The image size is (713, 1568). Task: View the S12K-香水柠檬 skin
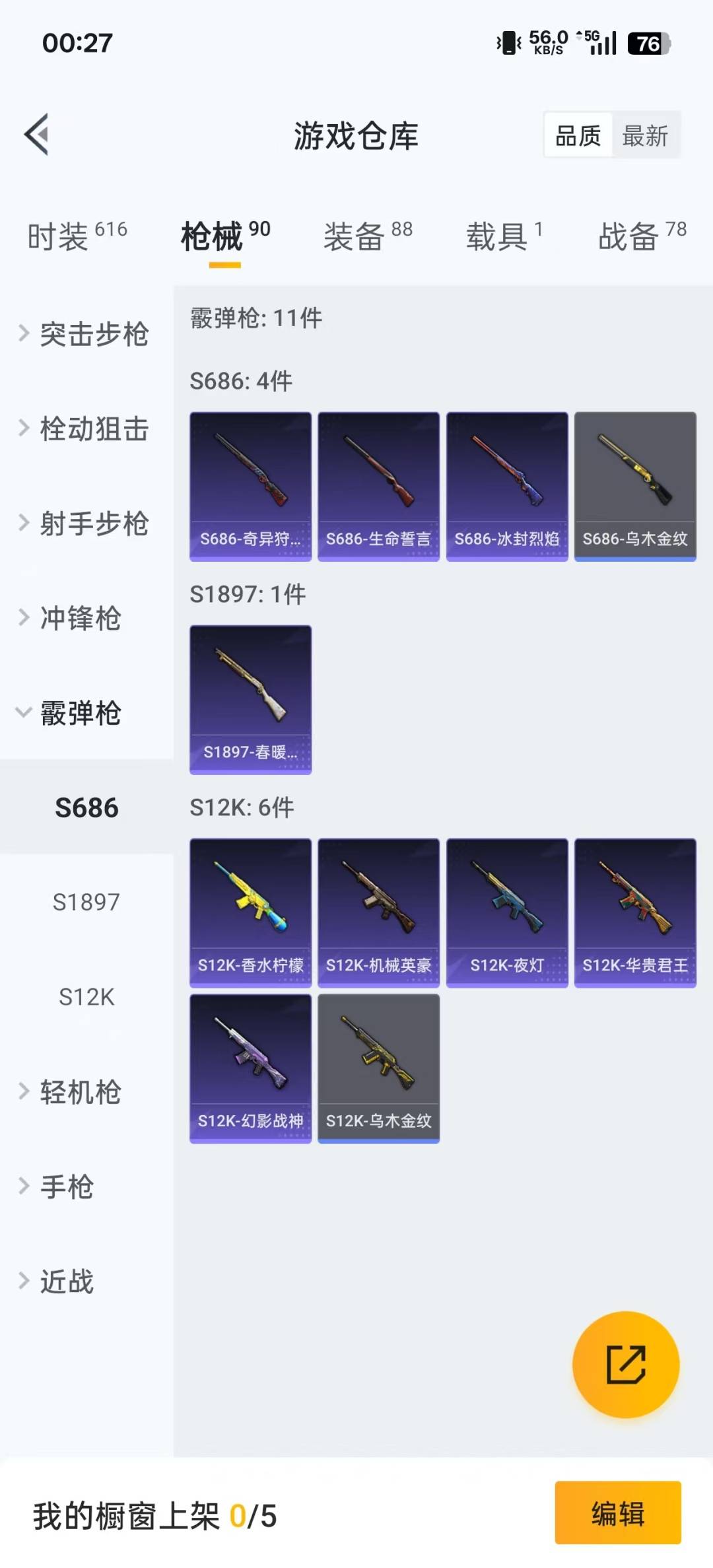tap(250, 913)
